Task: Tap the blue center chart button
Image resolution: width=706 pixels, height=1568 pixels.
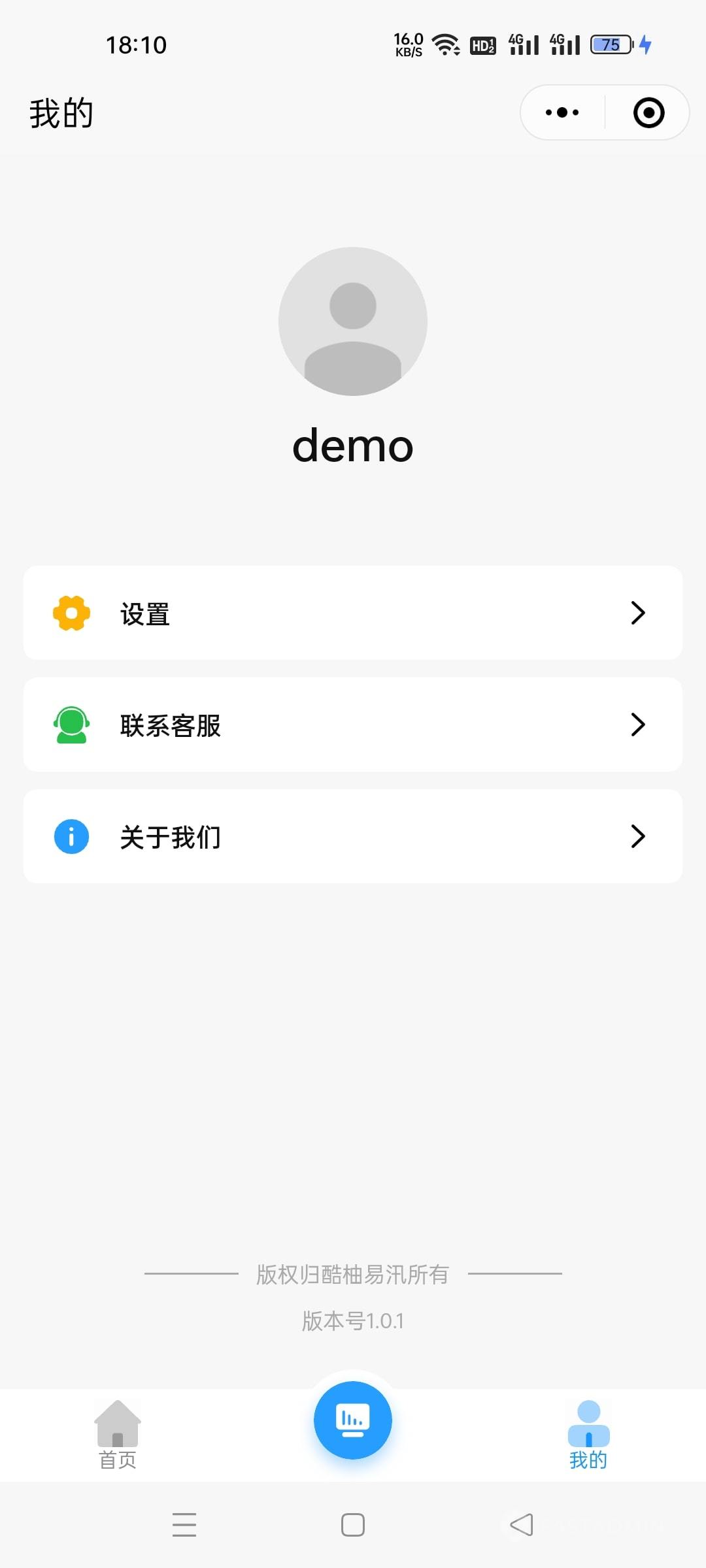Action: (x=353, y=1420)
